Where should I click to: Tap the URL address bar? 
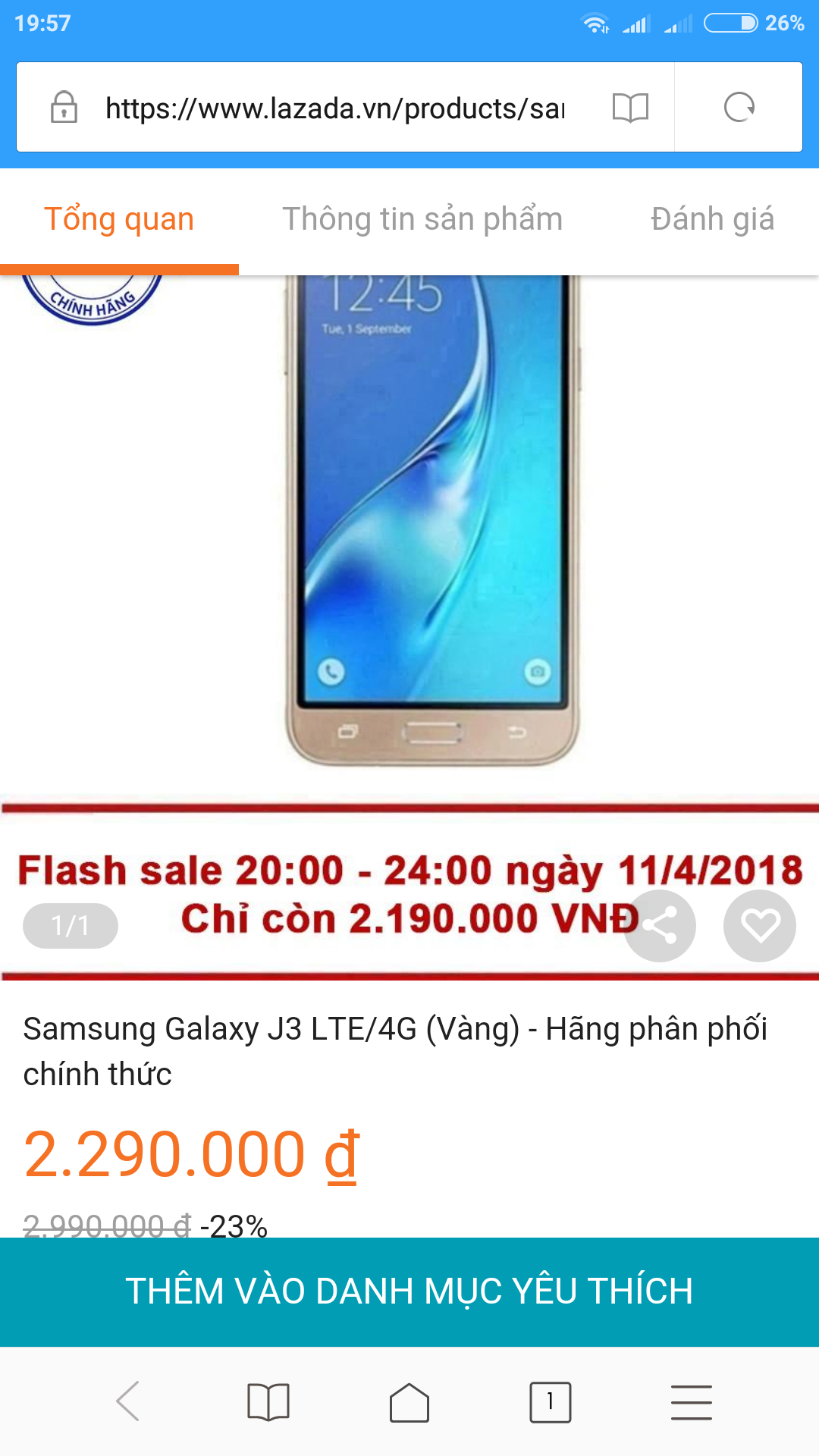[x=334, y=108]
